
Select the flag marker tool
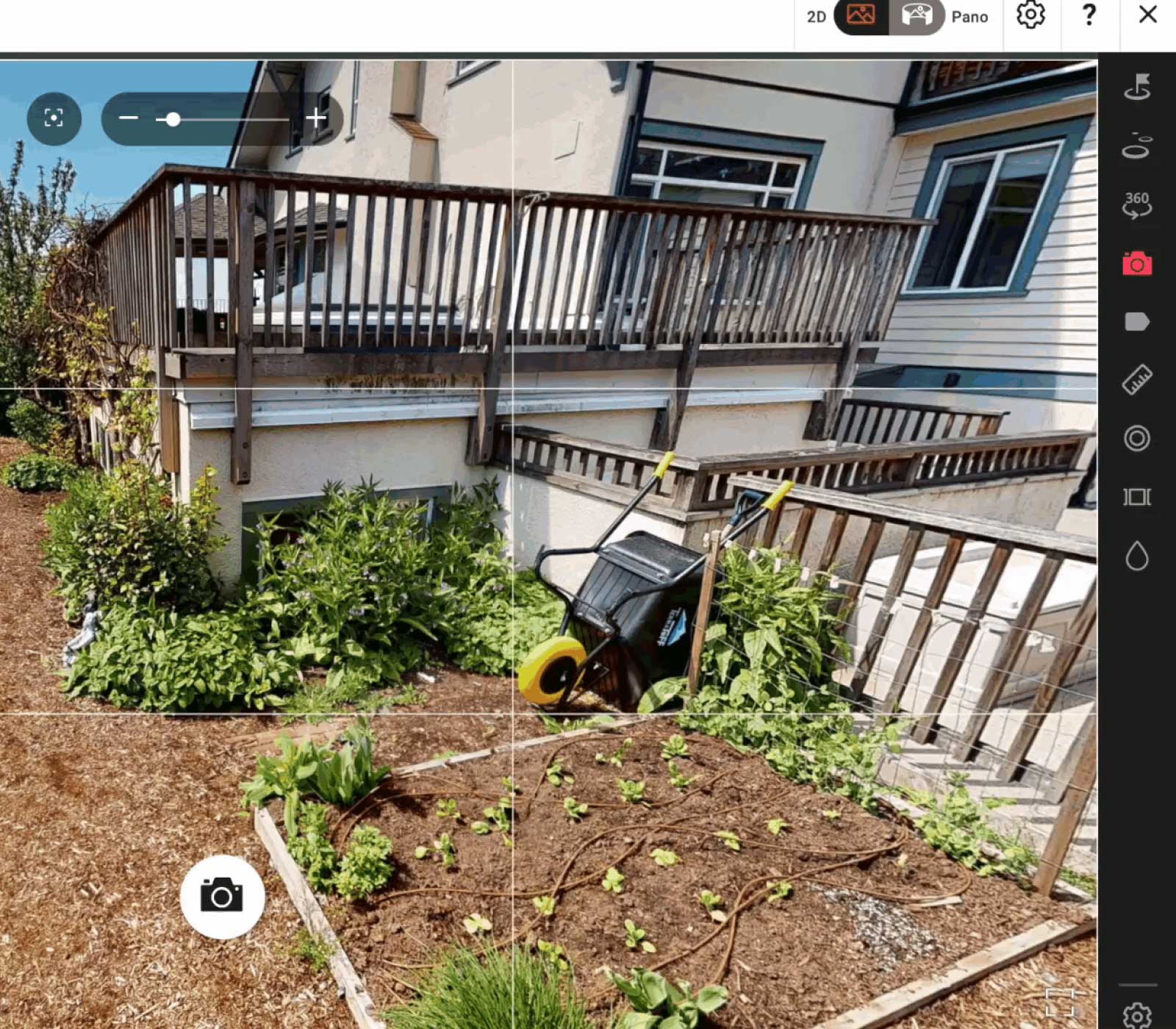(x=1137, y=86)
